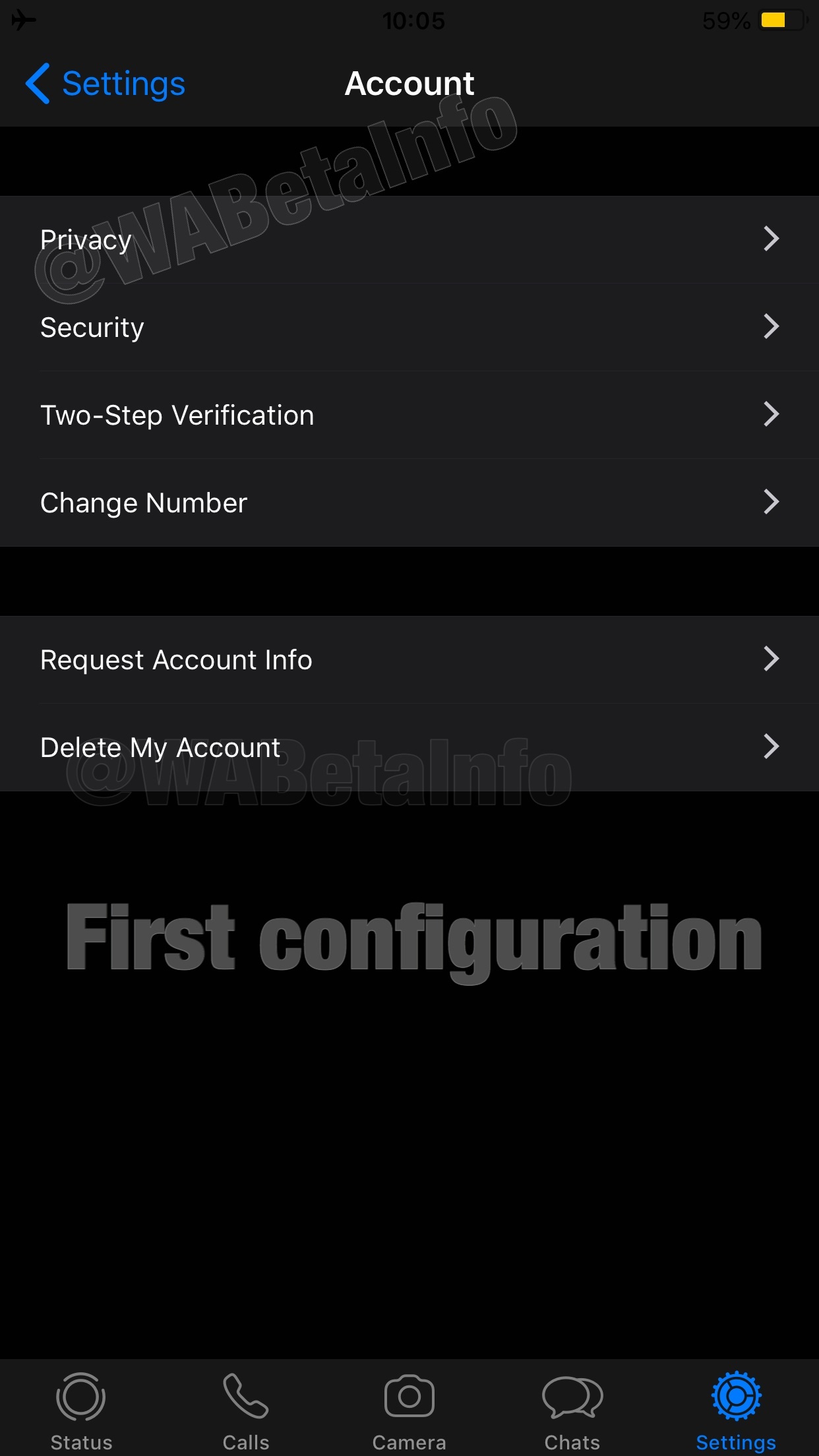Select Change Number

tap(409, 503)
